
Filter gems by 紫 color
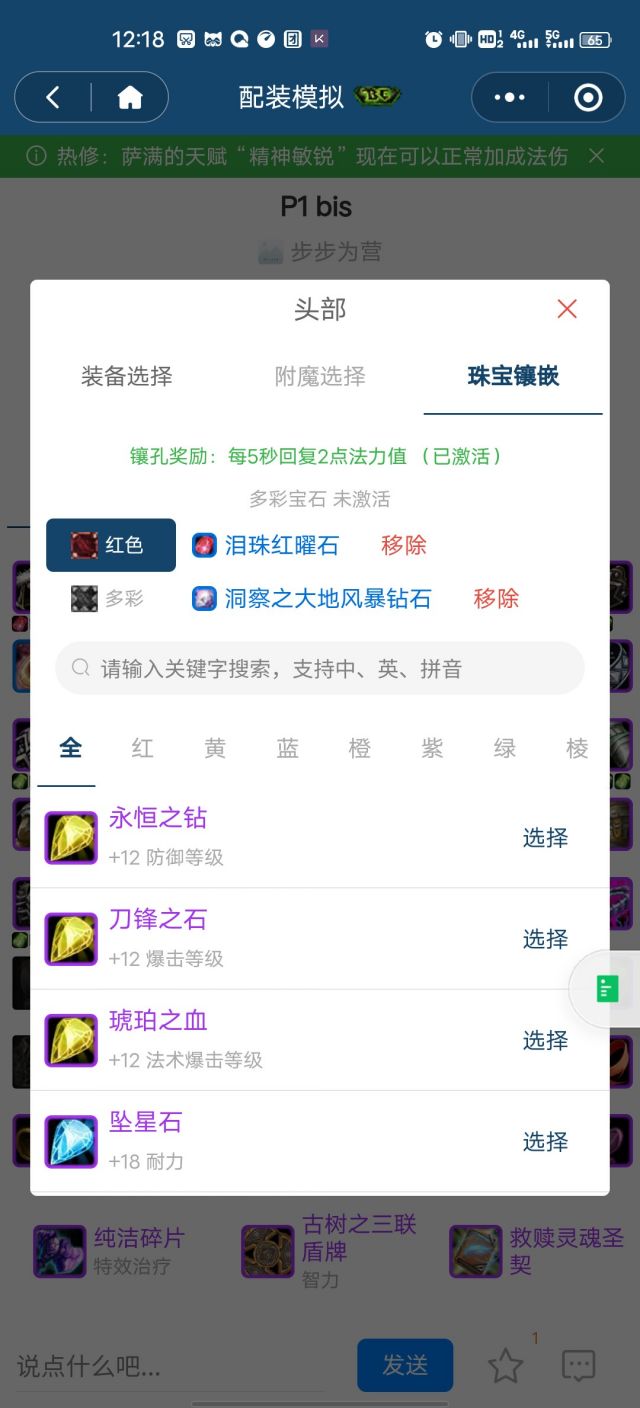[432, 748]
